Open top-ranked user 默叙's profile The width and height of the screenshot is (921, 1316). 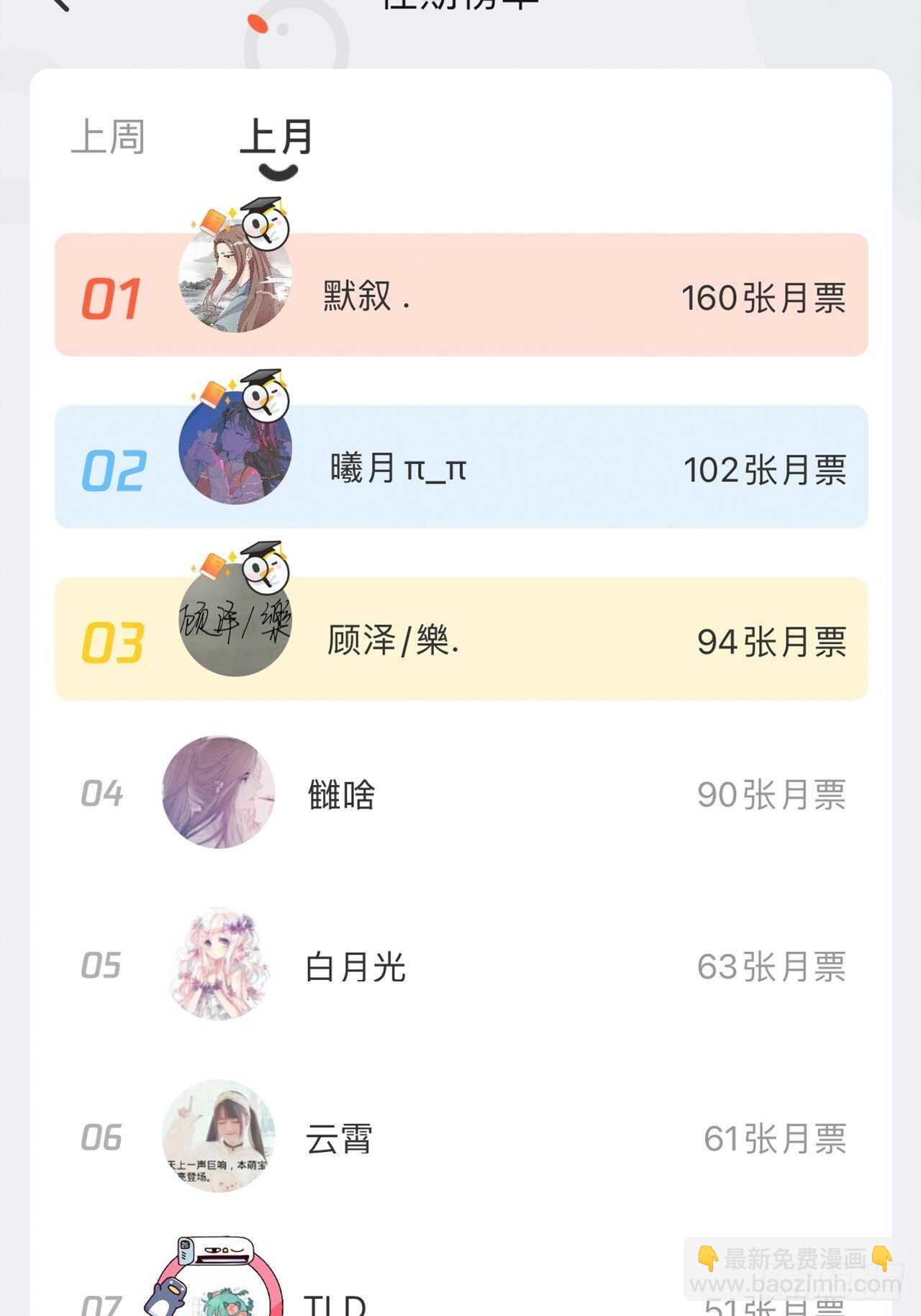[x=460, y=295]
